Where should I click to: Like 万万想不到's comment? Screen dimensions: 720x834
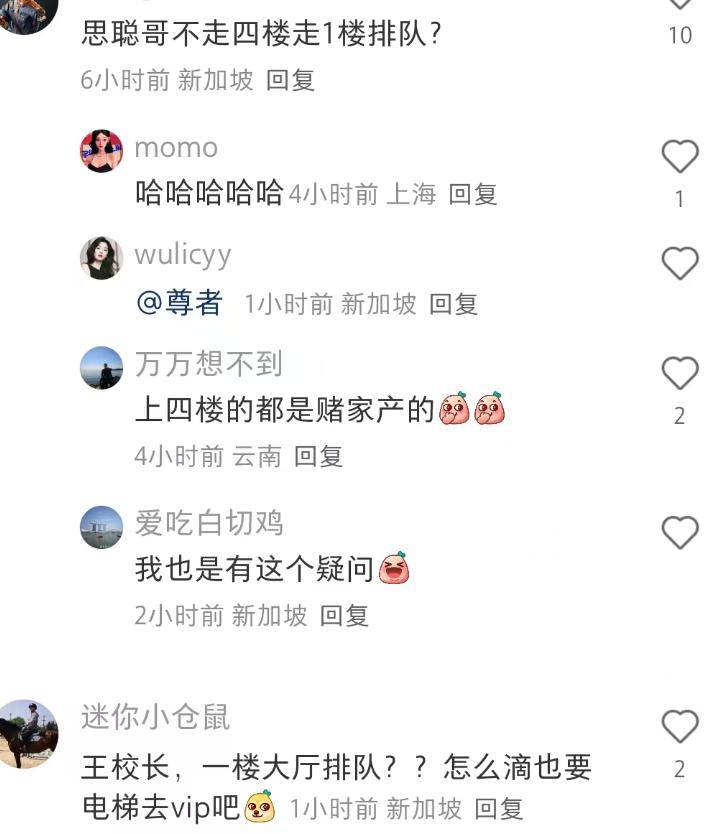coord(680,374)
